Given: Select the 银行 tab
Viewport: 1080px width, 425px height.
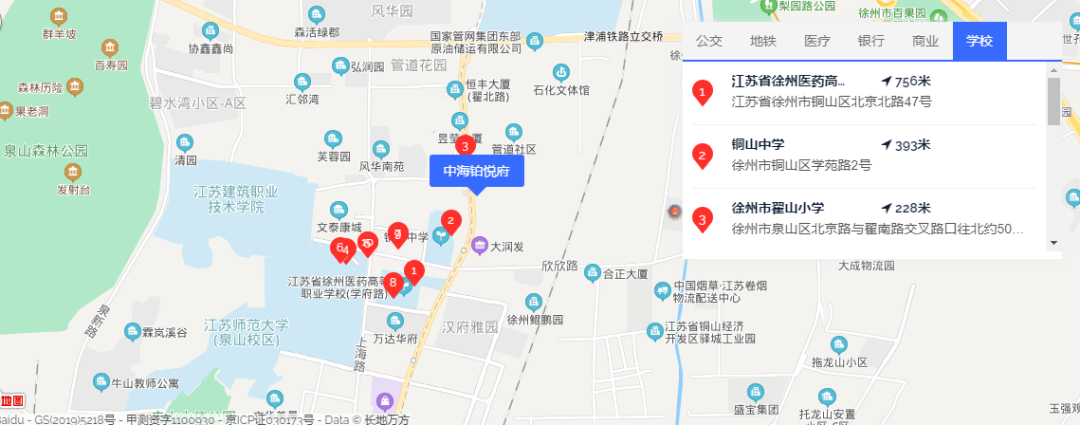Looking at the screenshot, I should (x=871, y=41).
